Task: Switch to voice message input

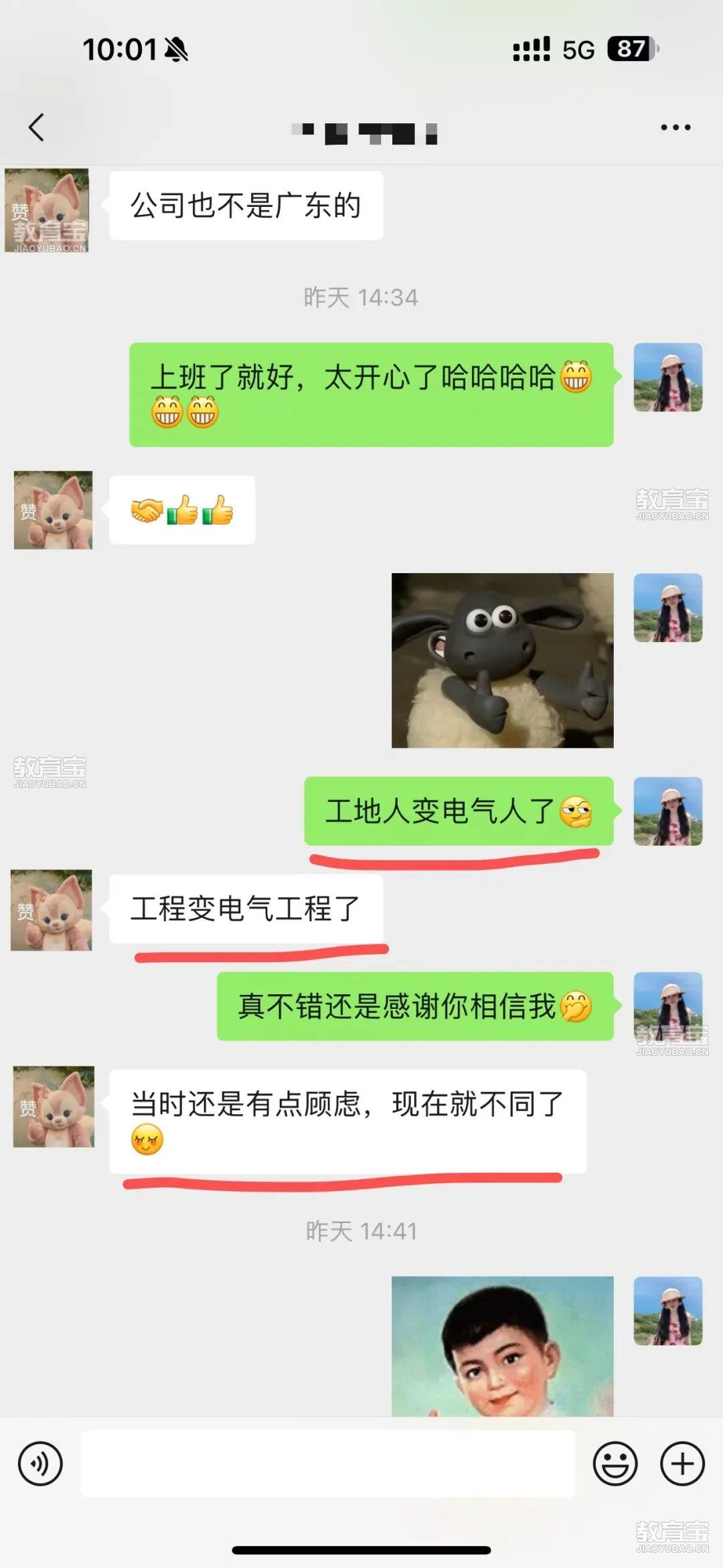Action: (x=40, y=1464)
